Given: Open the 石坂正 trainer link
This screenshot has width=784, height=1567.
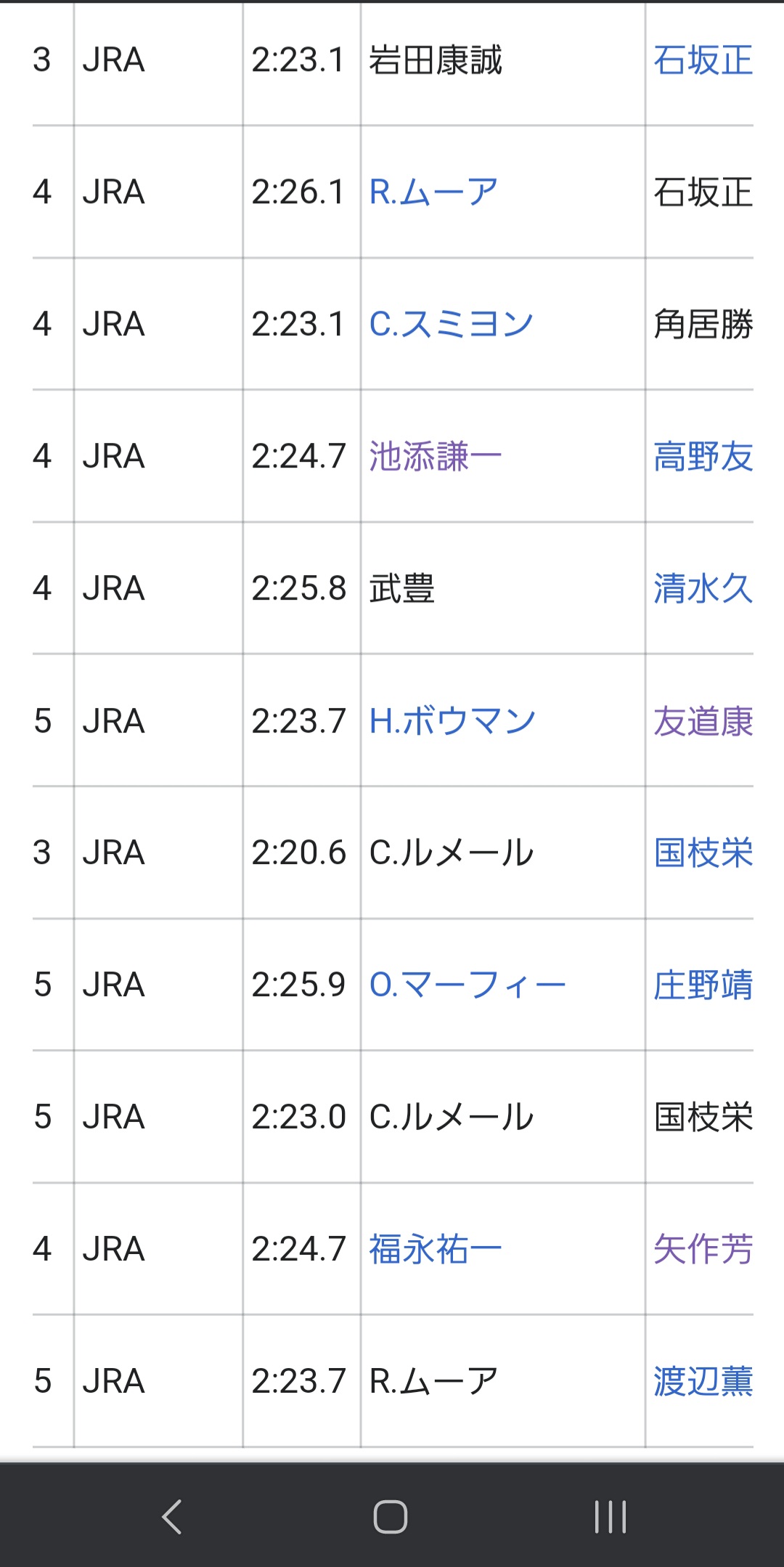Looking at the screenshot, I should [x=703, y=60].
